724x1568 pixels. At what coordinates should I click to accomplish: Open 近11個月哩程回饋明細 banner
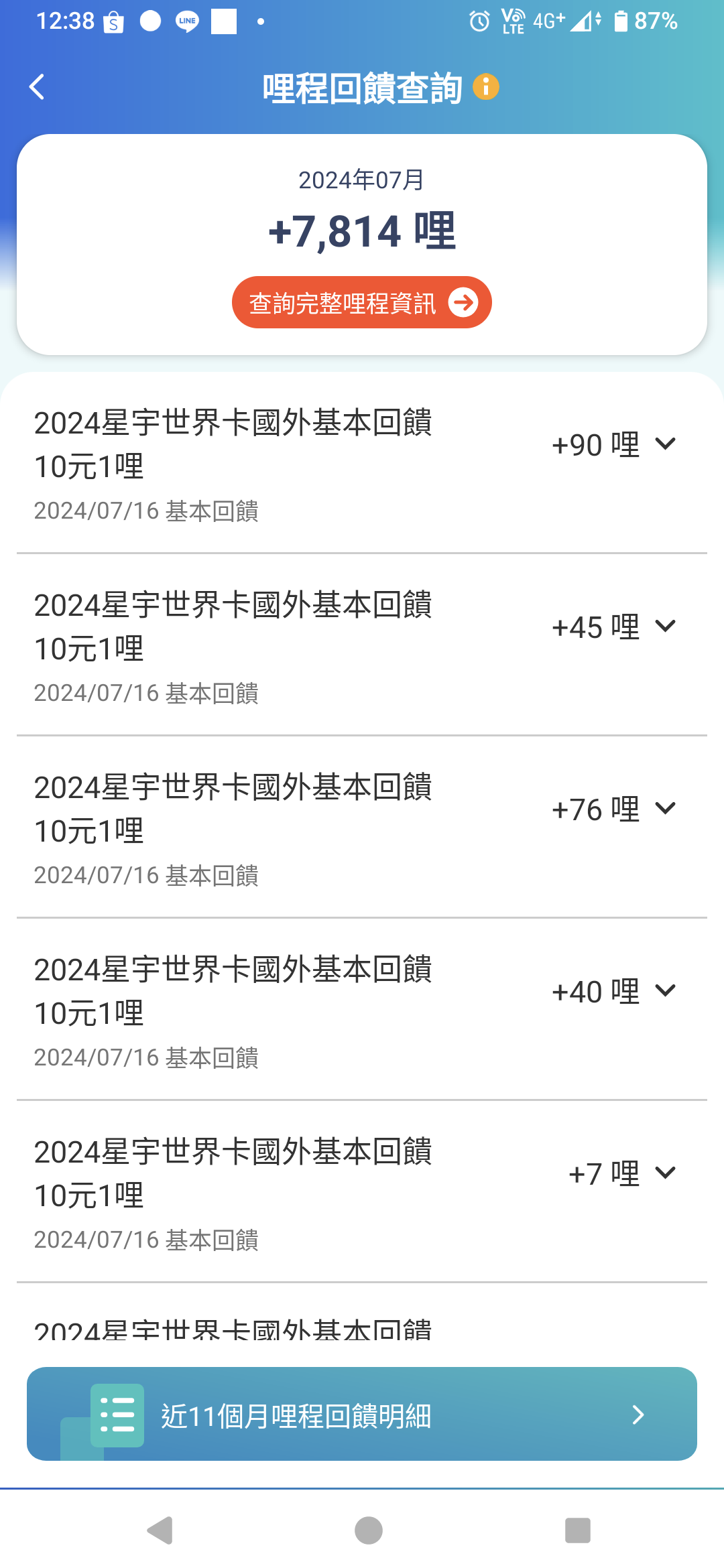click(362, 1414)
